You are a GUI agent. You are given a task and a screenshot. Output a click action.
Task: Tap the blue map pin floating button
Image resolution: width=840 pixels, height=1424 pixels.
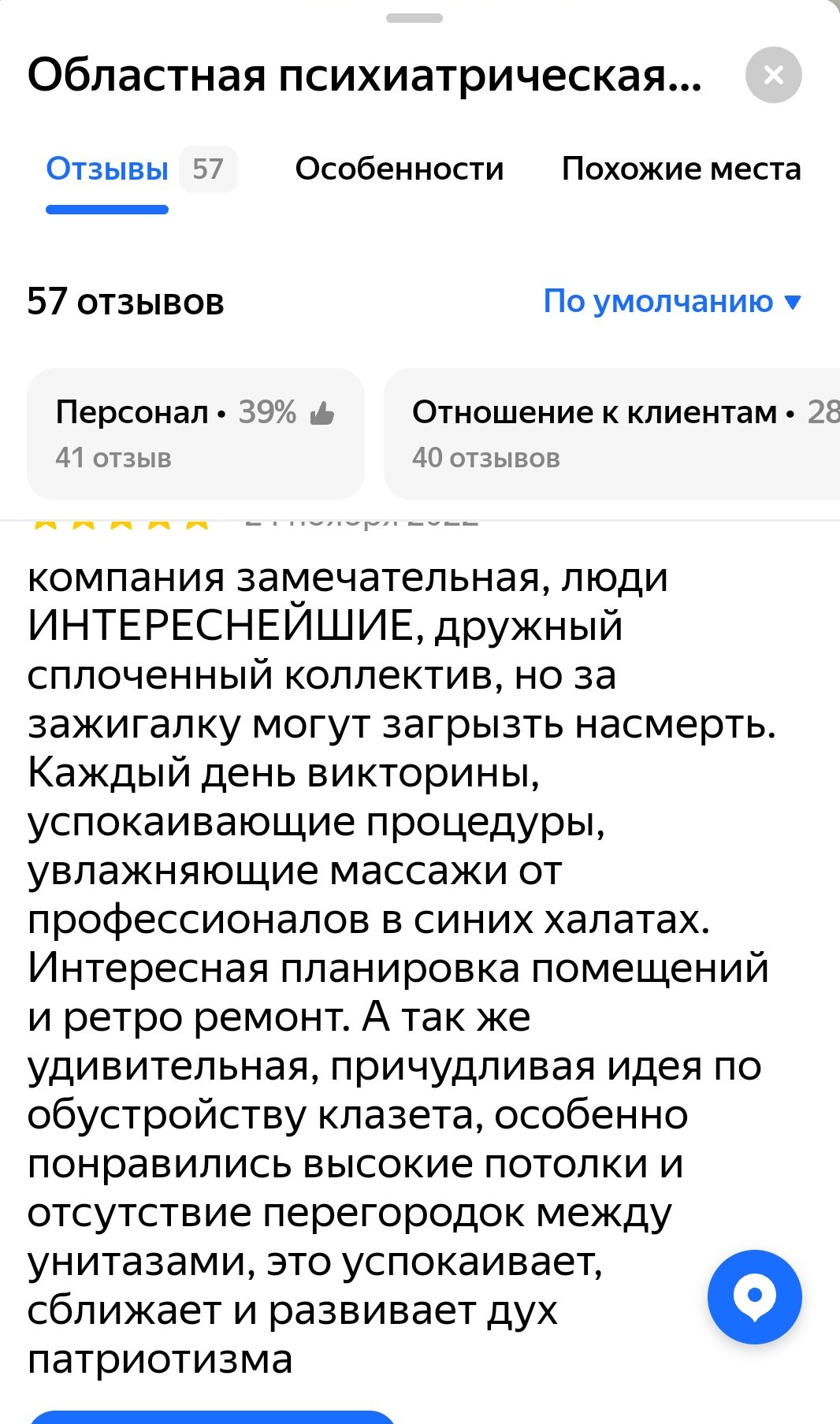tap(754, 1296)
